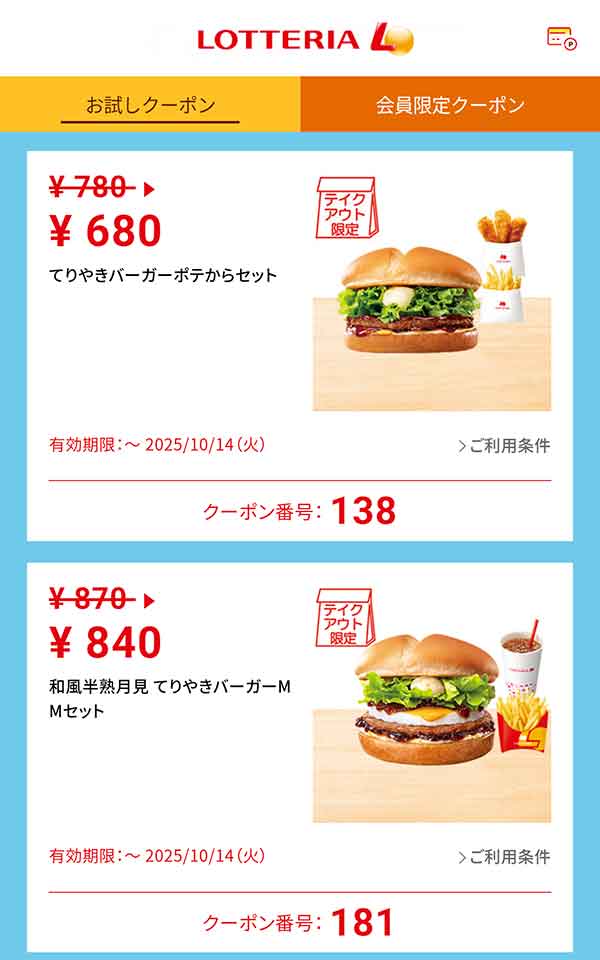Open the point card icon in header
The image size is (600, 960).
(x=562, y=38)
